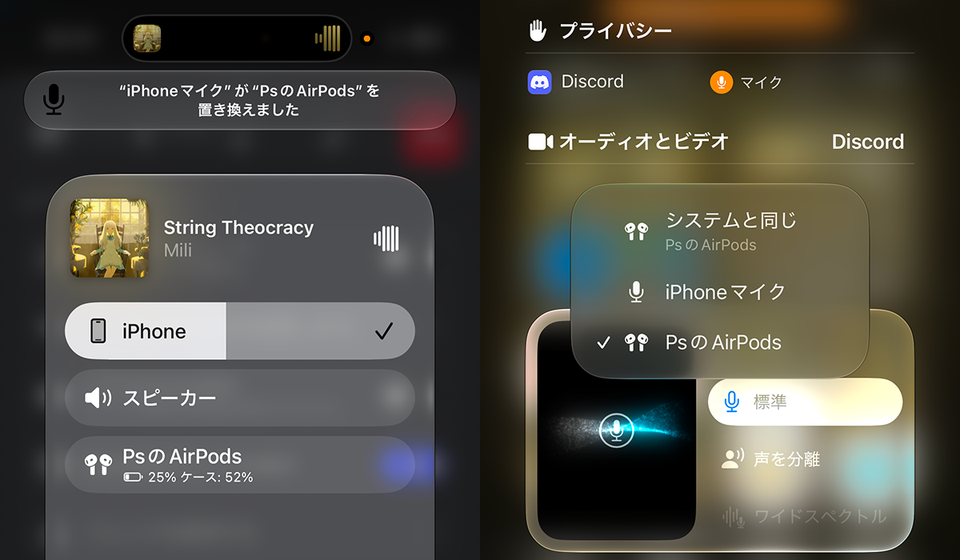Choose iPhoneマイク as the input
960x560 pixels.
720,292
